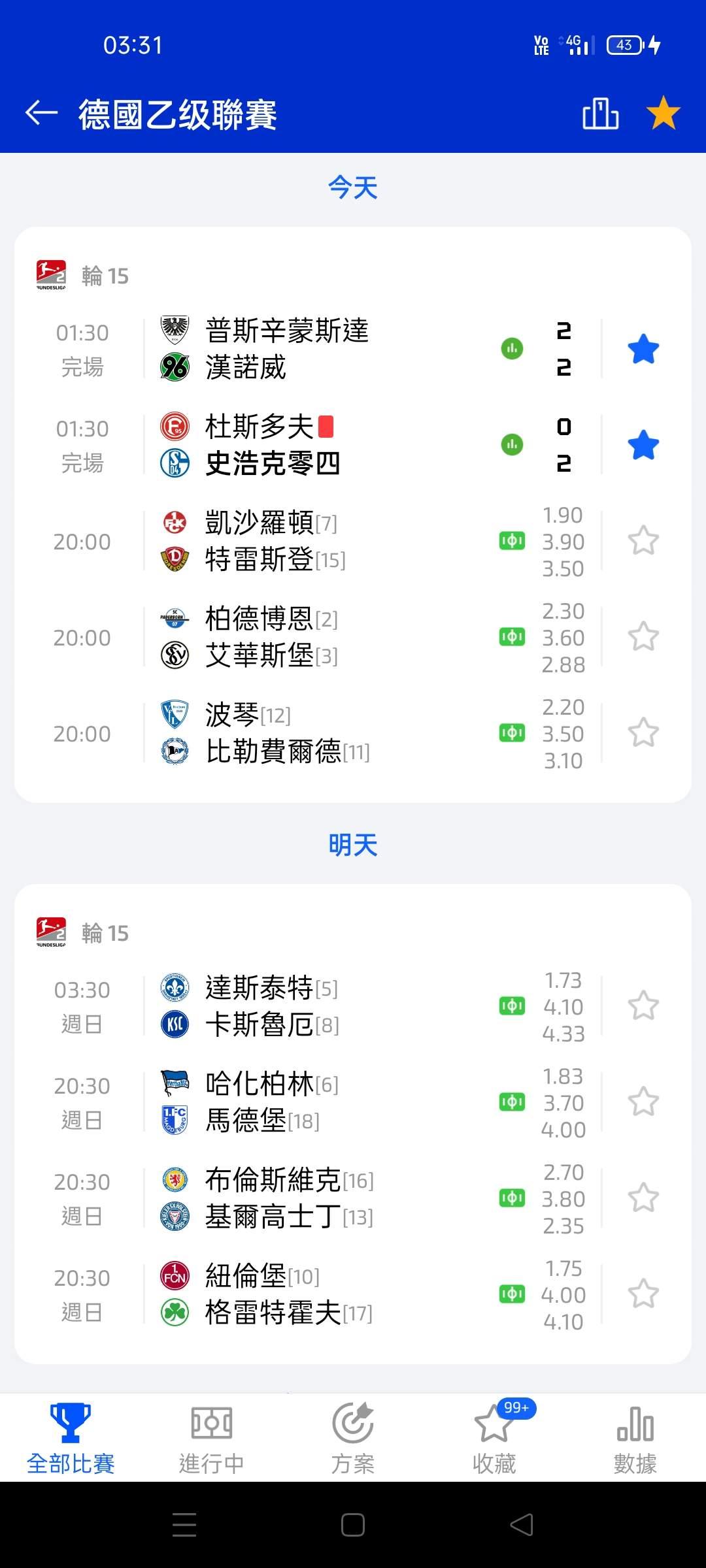Unfavorite the league with the gold star
The width and height of the screenshot is (706, 1568).
(663, 113)
